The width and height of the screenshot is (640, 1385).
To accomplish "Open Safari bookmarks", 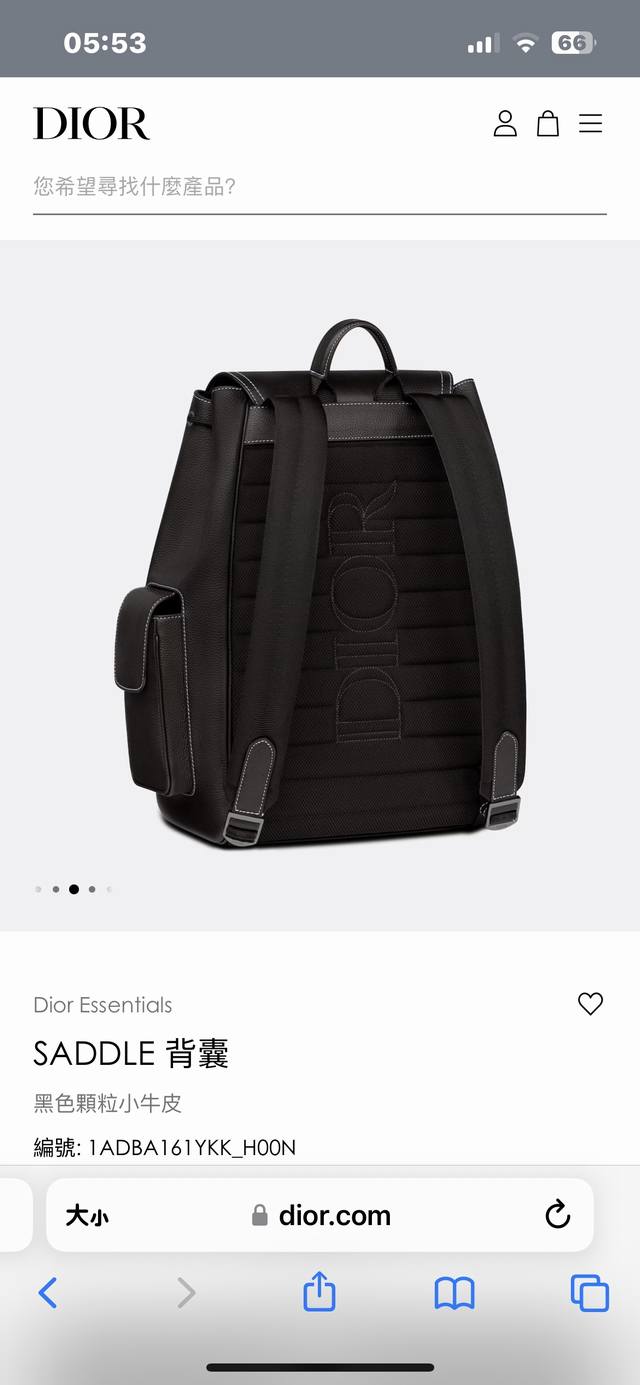I will click(x=454, y=1293).
